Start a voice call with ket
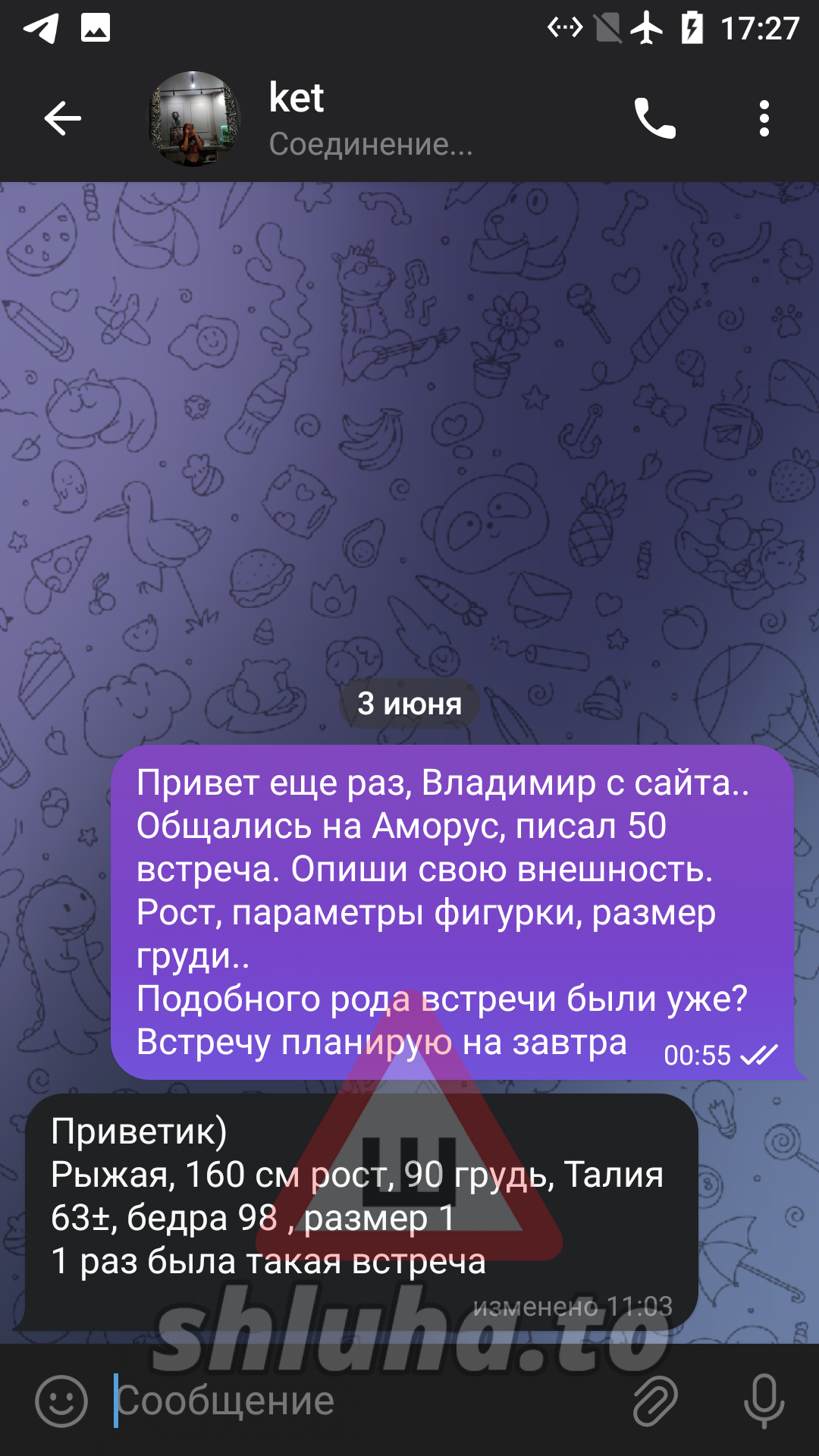Viewport: 819px width, 1456px height. tap(654, 118)
